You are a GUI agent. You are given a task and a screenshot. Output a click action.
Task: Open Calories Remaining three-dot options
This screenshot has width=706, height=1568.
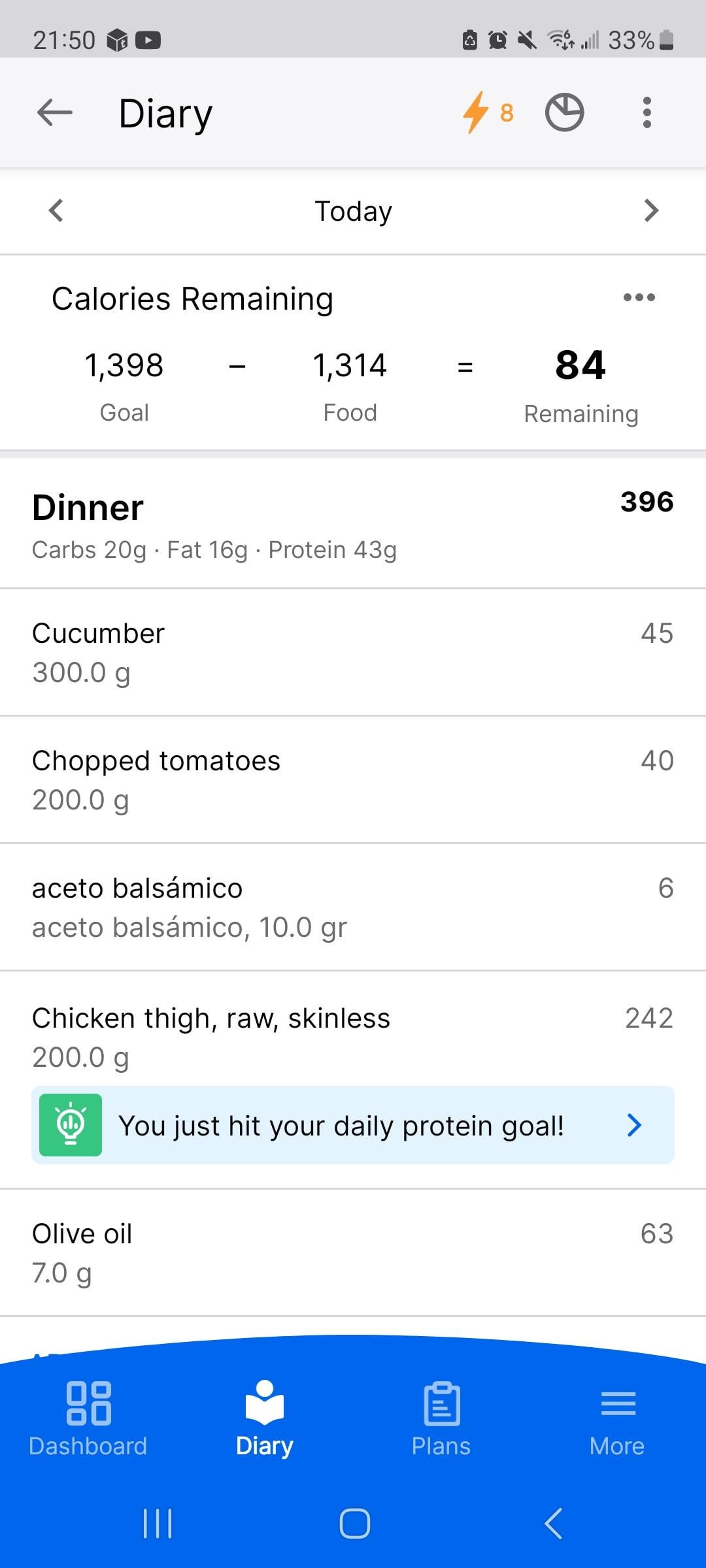point(639,297)
